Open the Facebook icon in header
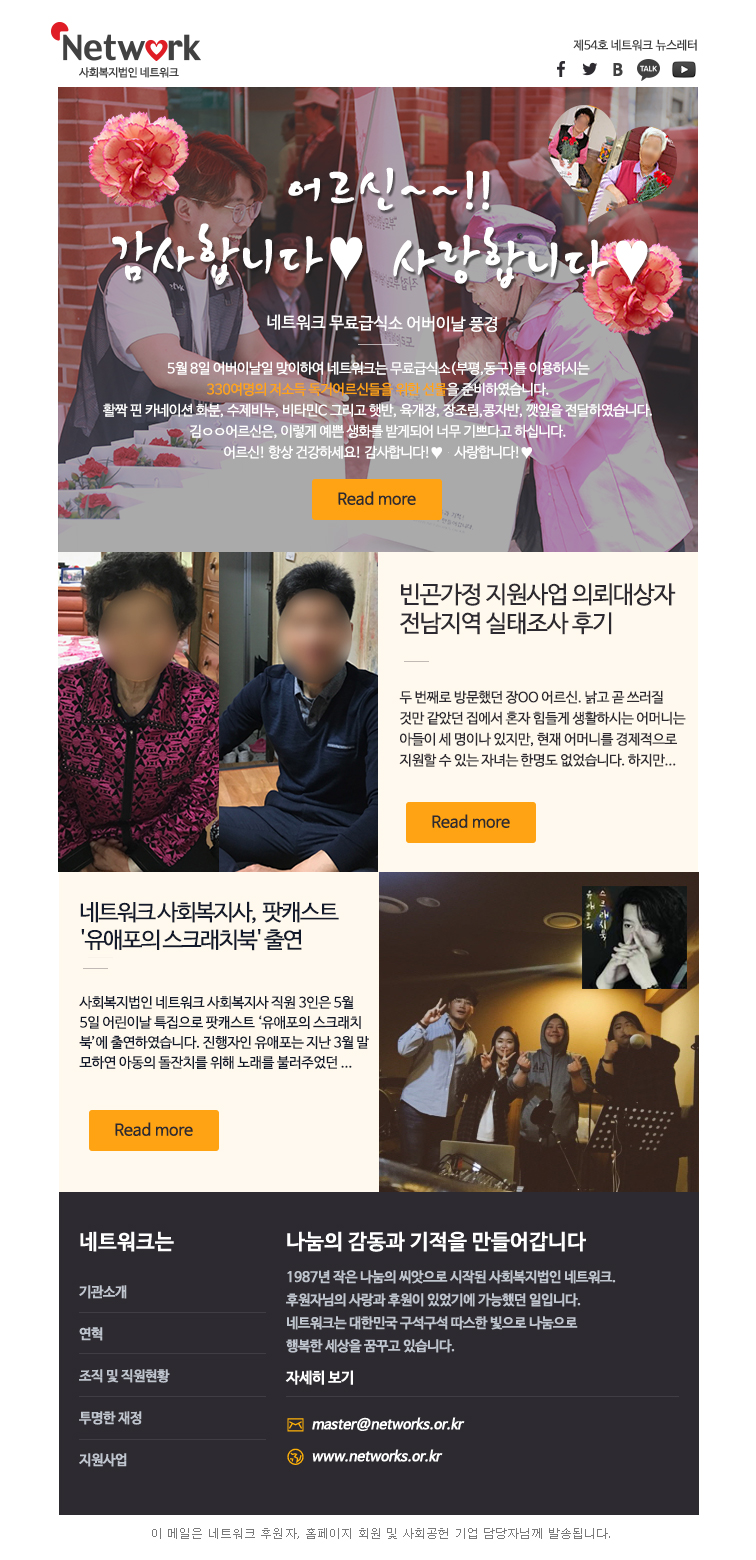The width and height of the screenshot is (756, 1560). coord(561,69)
